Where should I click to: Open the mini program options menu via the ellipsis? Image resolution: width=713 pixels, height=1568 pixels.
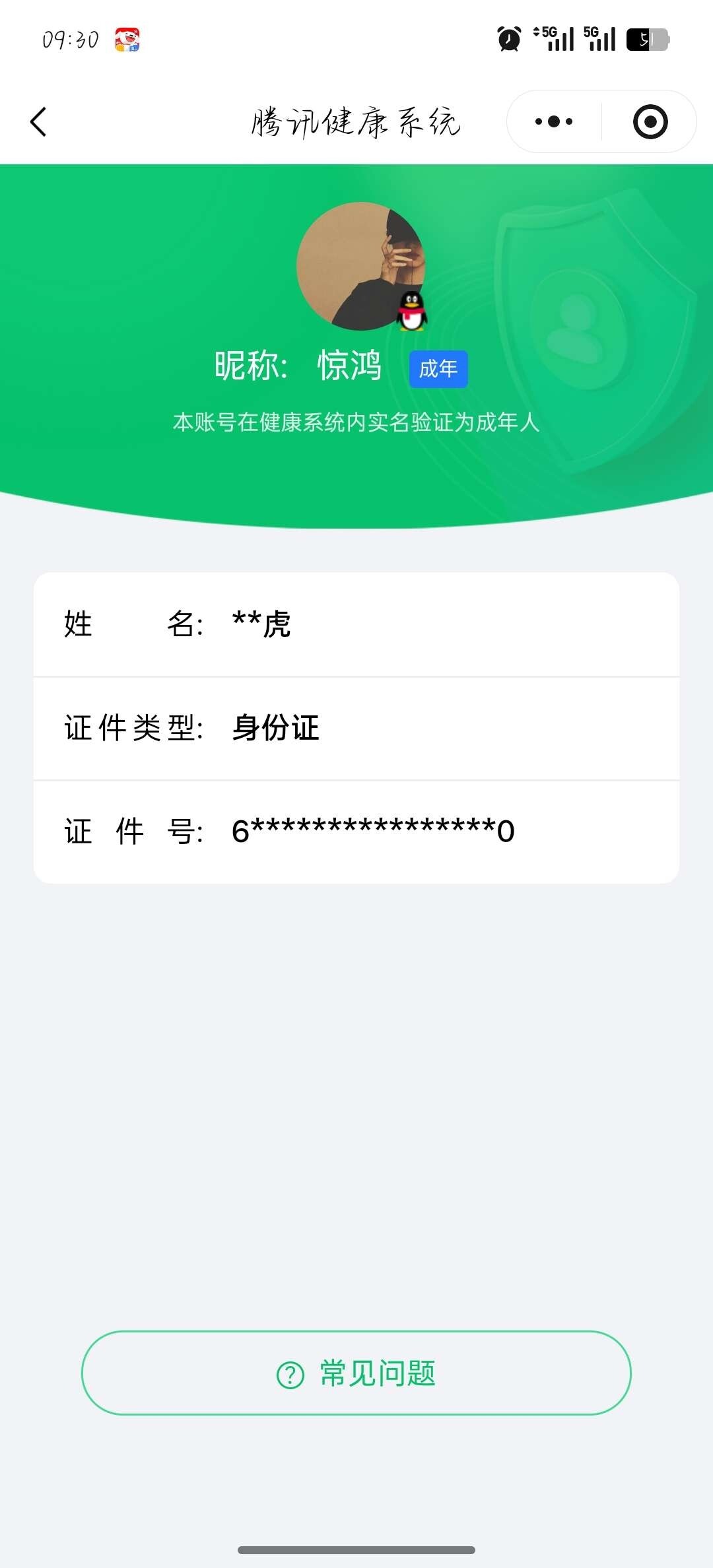pos(553,121)
